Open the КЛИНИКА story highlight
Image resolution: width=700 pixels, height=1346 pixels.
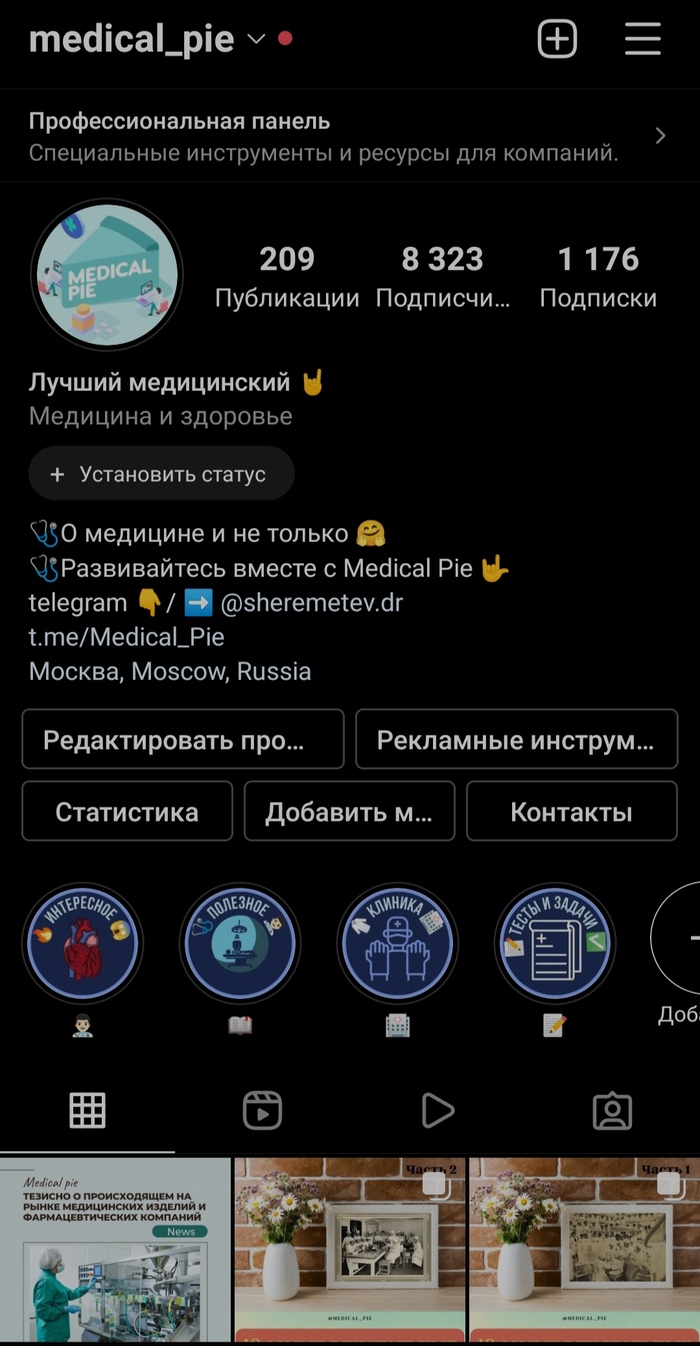(x=398, y=942)
